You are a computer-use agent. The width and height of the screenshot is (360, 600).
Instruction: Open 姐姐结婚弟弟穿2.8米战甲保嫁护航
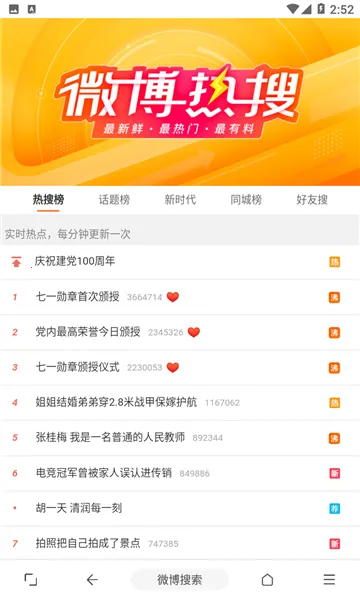pos(180,403)
